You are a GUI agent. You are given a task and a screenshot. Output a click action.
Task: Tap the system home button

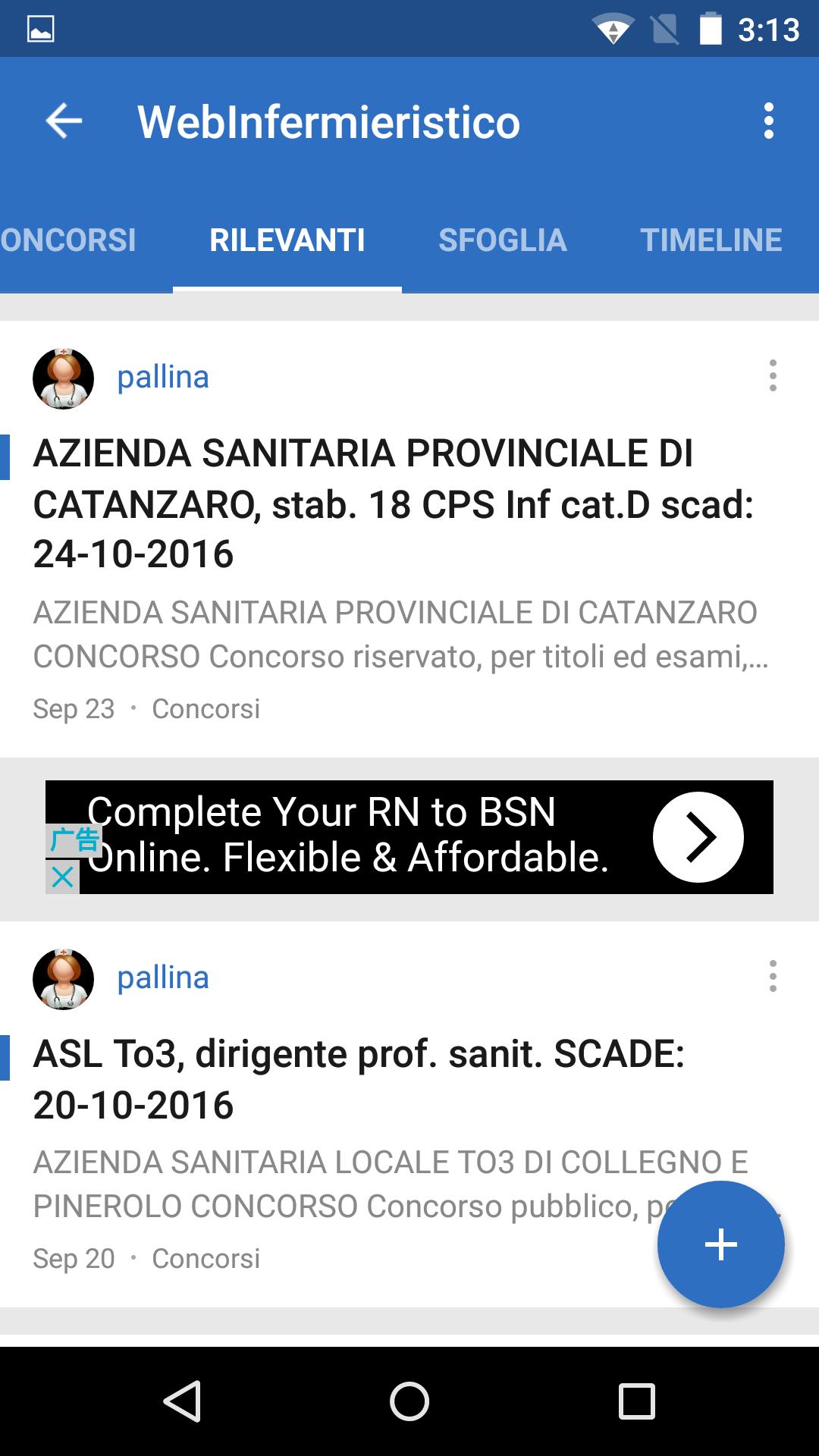pos(409,1401)
